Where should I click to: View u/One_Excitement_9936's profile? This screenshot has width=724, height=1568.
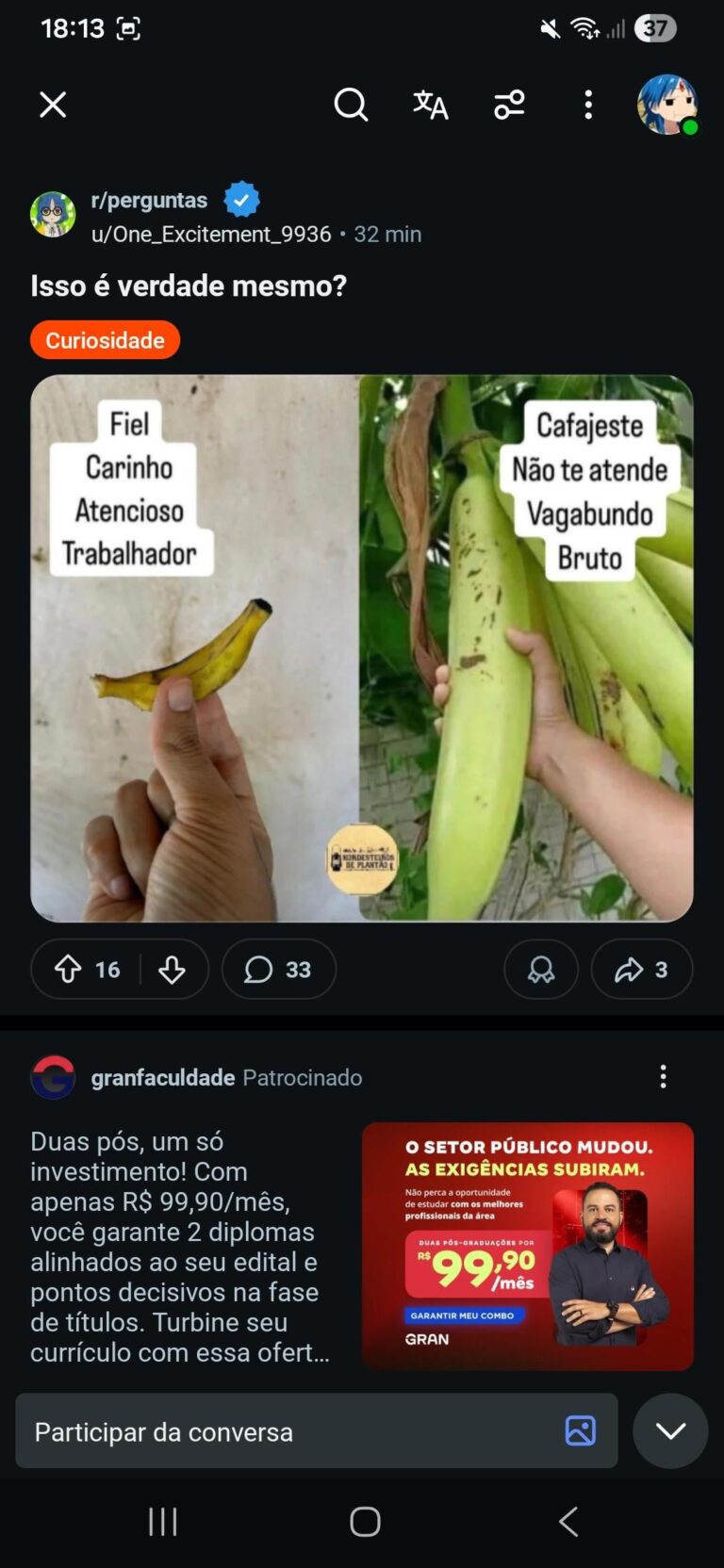[x=211, y=234]
